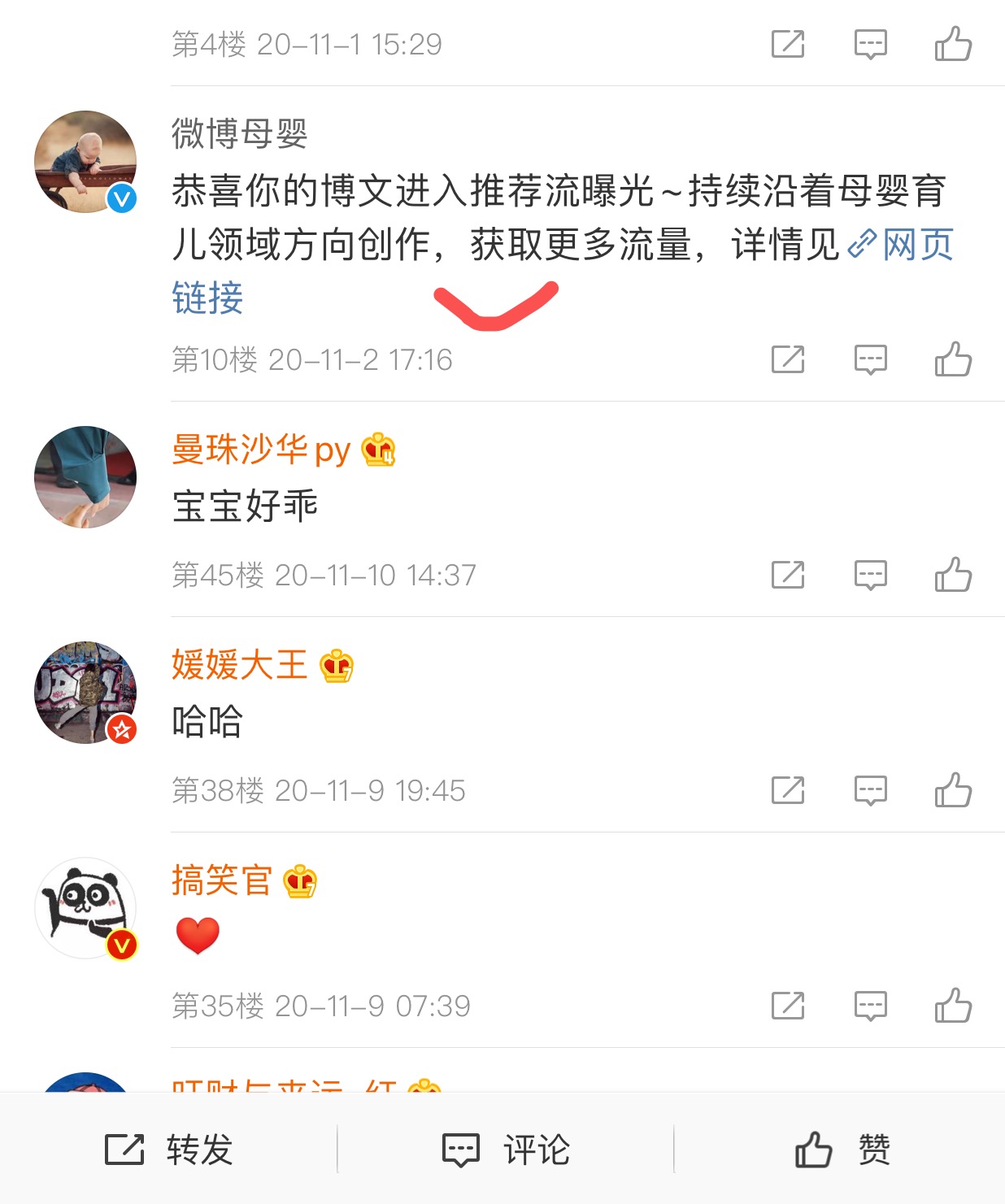Visit 搞笑官's profile from the panda avatar
This screenshot has width=1005, height=1204.
85,908
